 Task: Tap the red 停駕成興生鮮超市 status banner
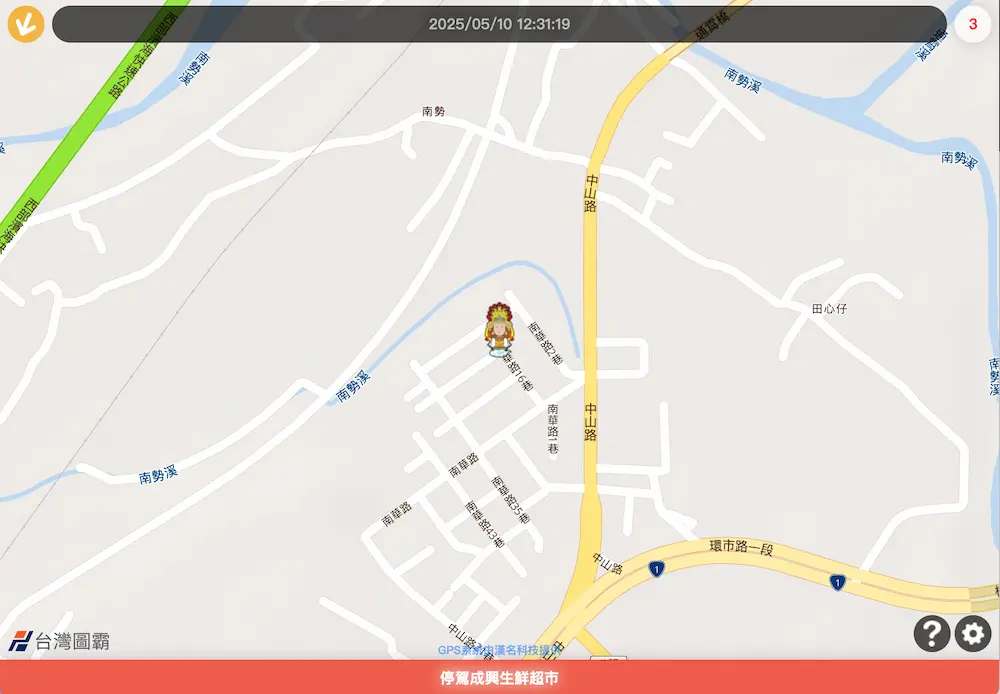coord(500,677)
